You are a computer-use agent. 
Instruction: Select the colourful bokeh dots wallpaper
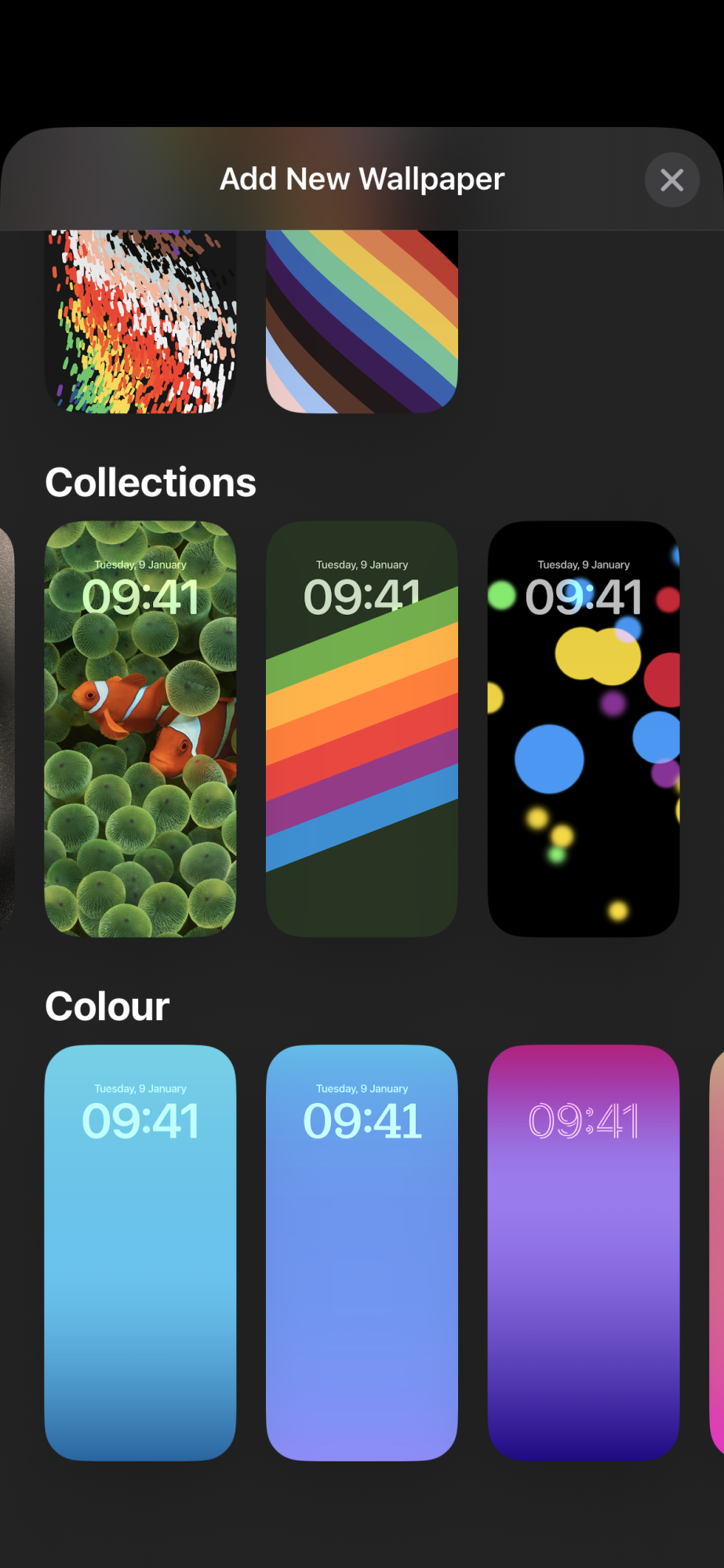click(x=583, y=729)
